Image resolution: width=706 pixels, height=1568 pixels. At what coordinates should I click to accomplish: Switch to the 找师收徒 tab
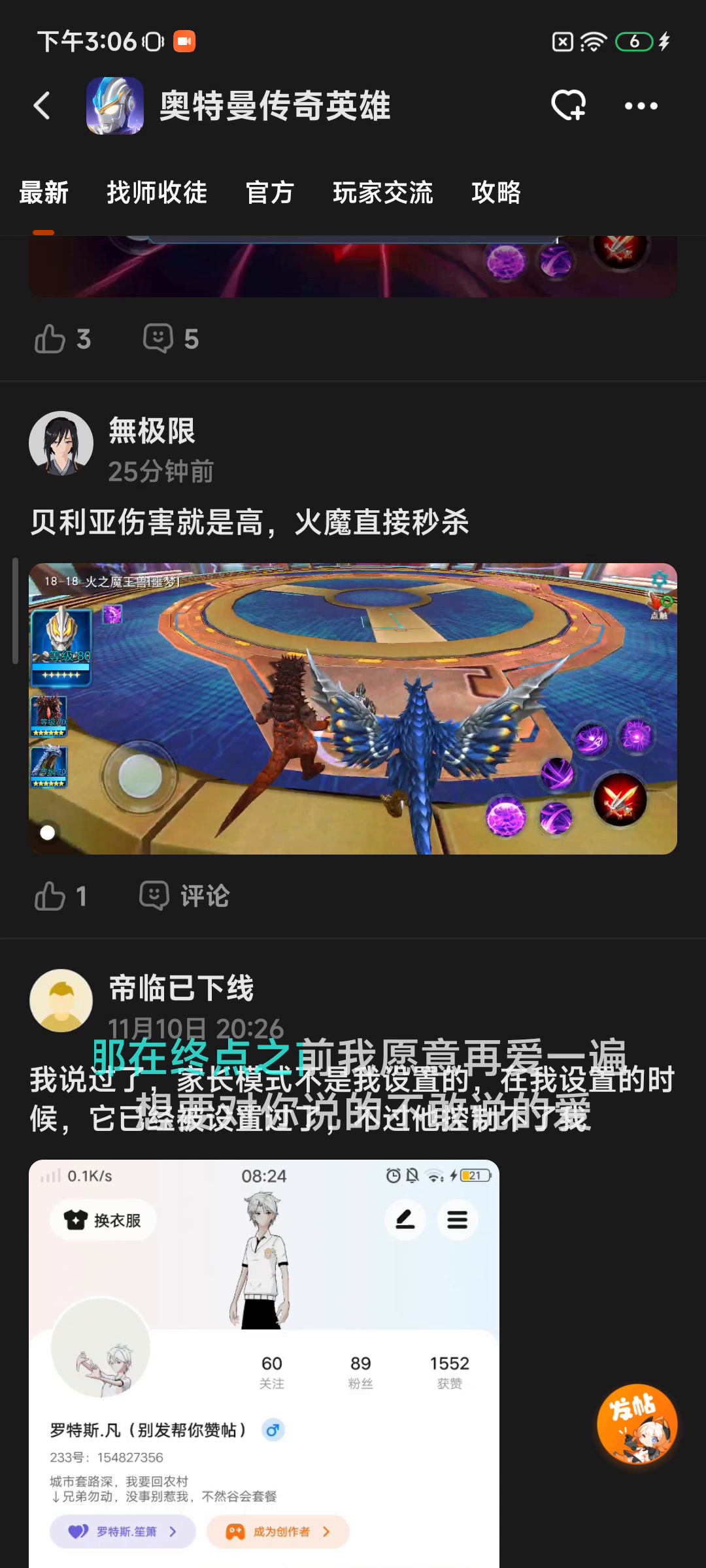tap(157, 193)
